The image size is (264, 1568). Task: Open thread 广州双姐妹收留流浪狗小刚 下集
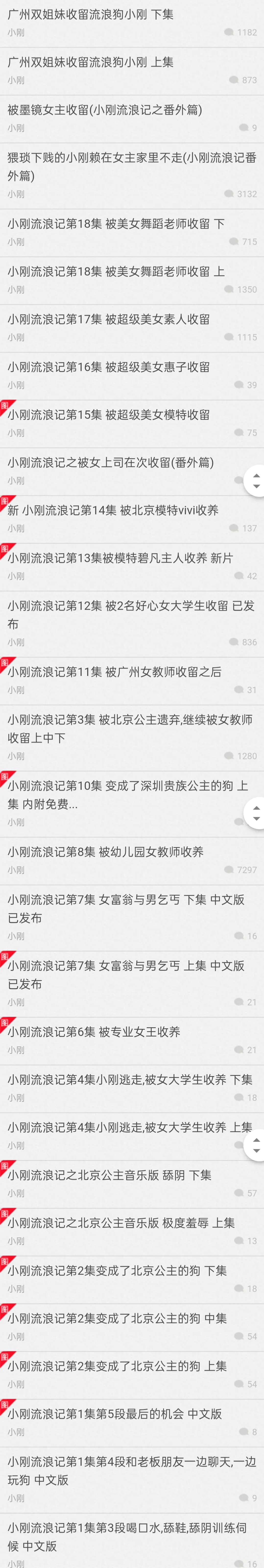pos(90,14)
